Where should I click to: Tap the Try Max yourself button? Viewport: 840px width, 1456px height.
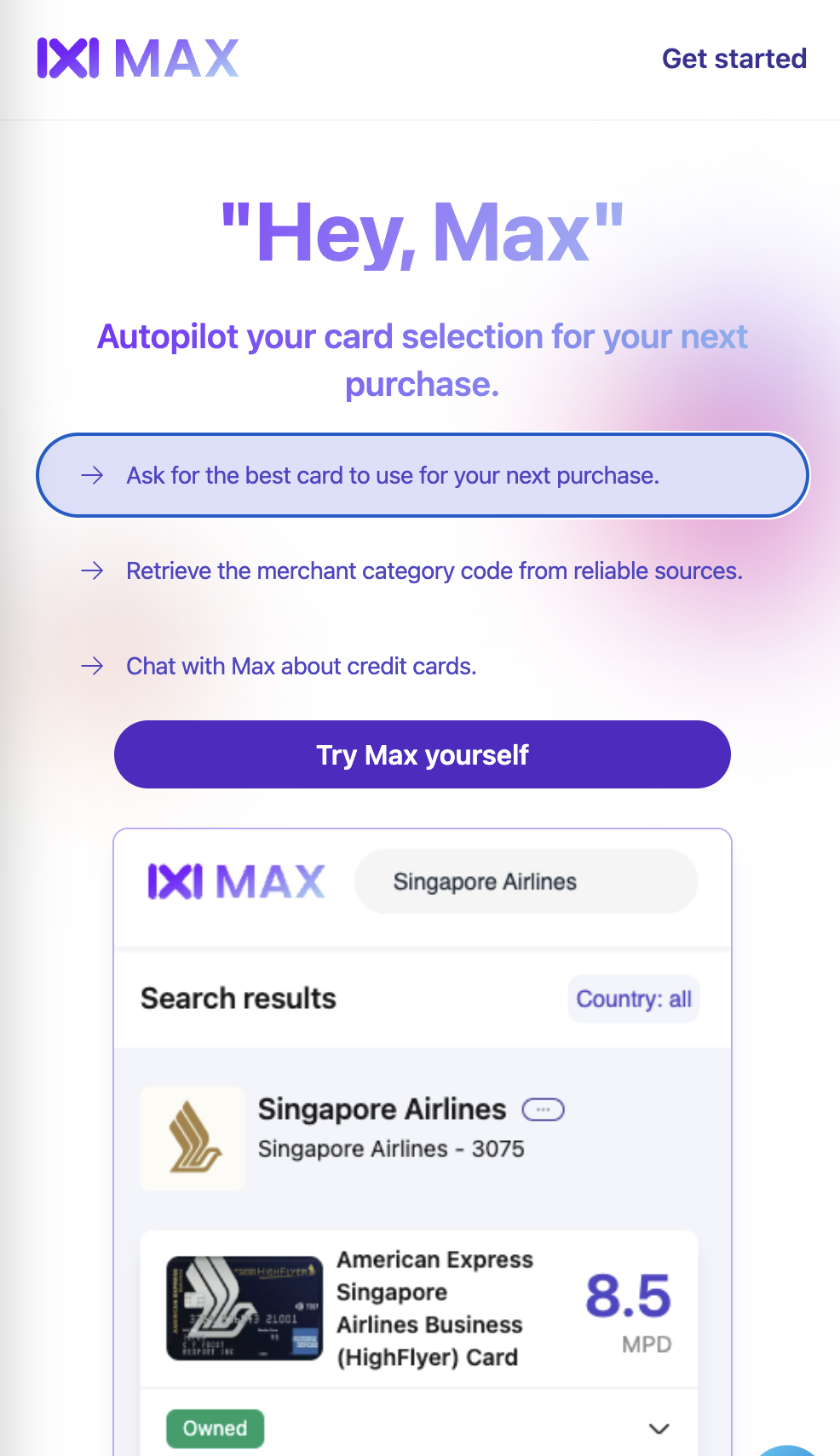[x=422, y=754]
